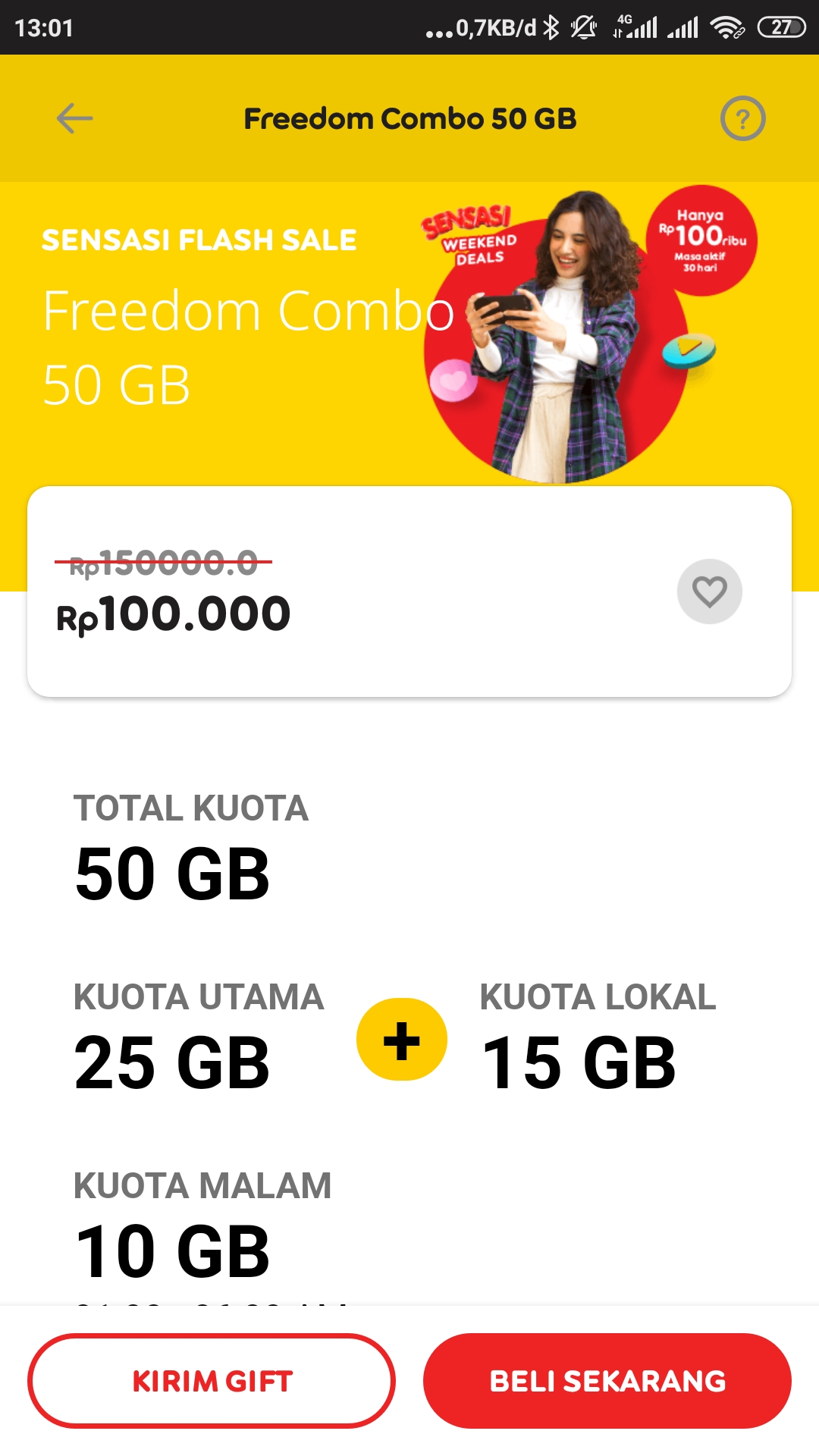Tap BELI SEKARANG to purchase now
Viewport: 819px width, 1456px height.
tap(607, 1380)
